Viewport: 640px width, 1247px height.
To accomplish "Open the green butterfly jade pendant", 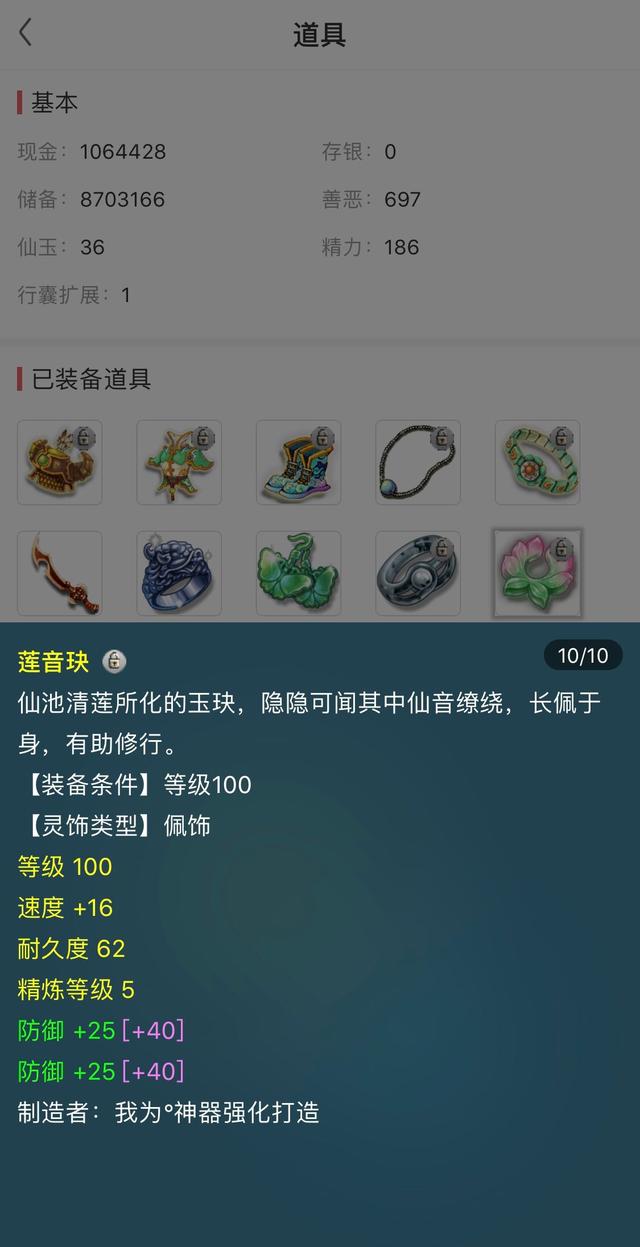I will point(298,573).
